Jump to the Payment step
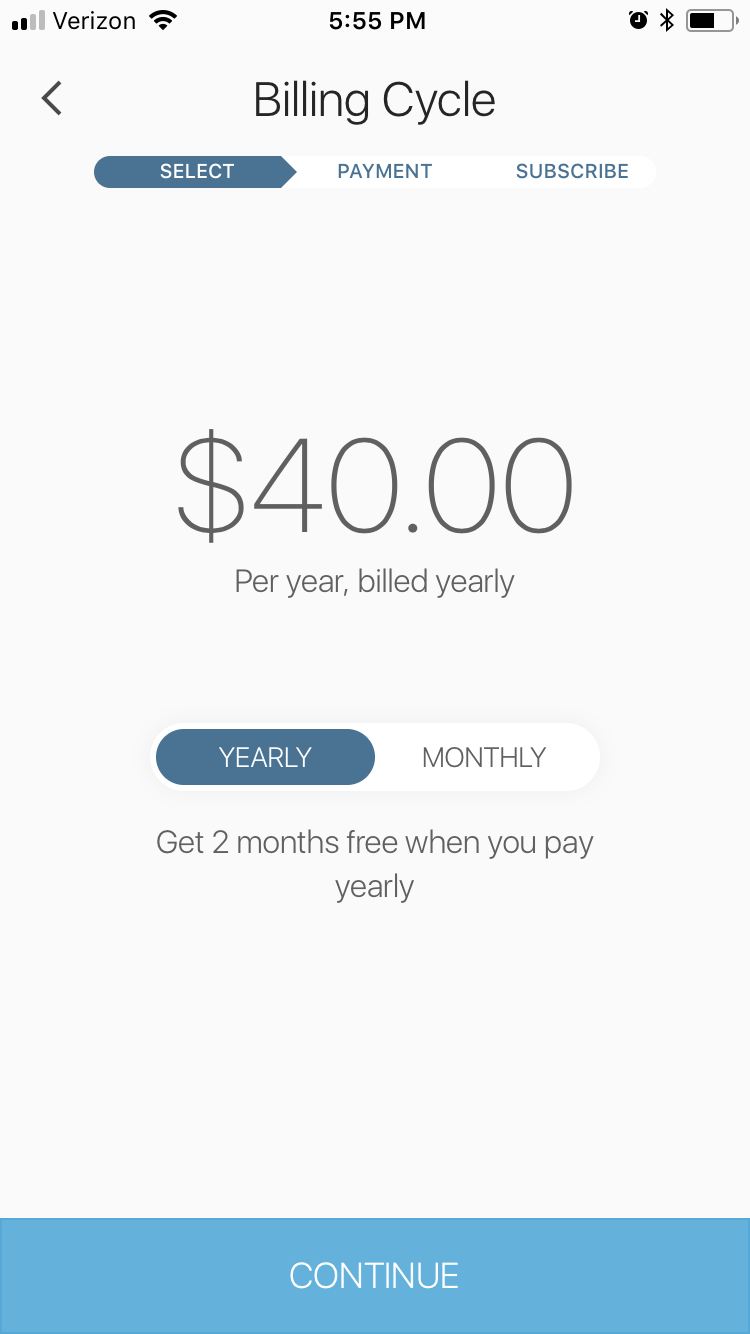The image size is (750, 1334). [385, 171]
